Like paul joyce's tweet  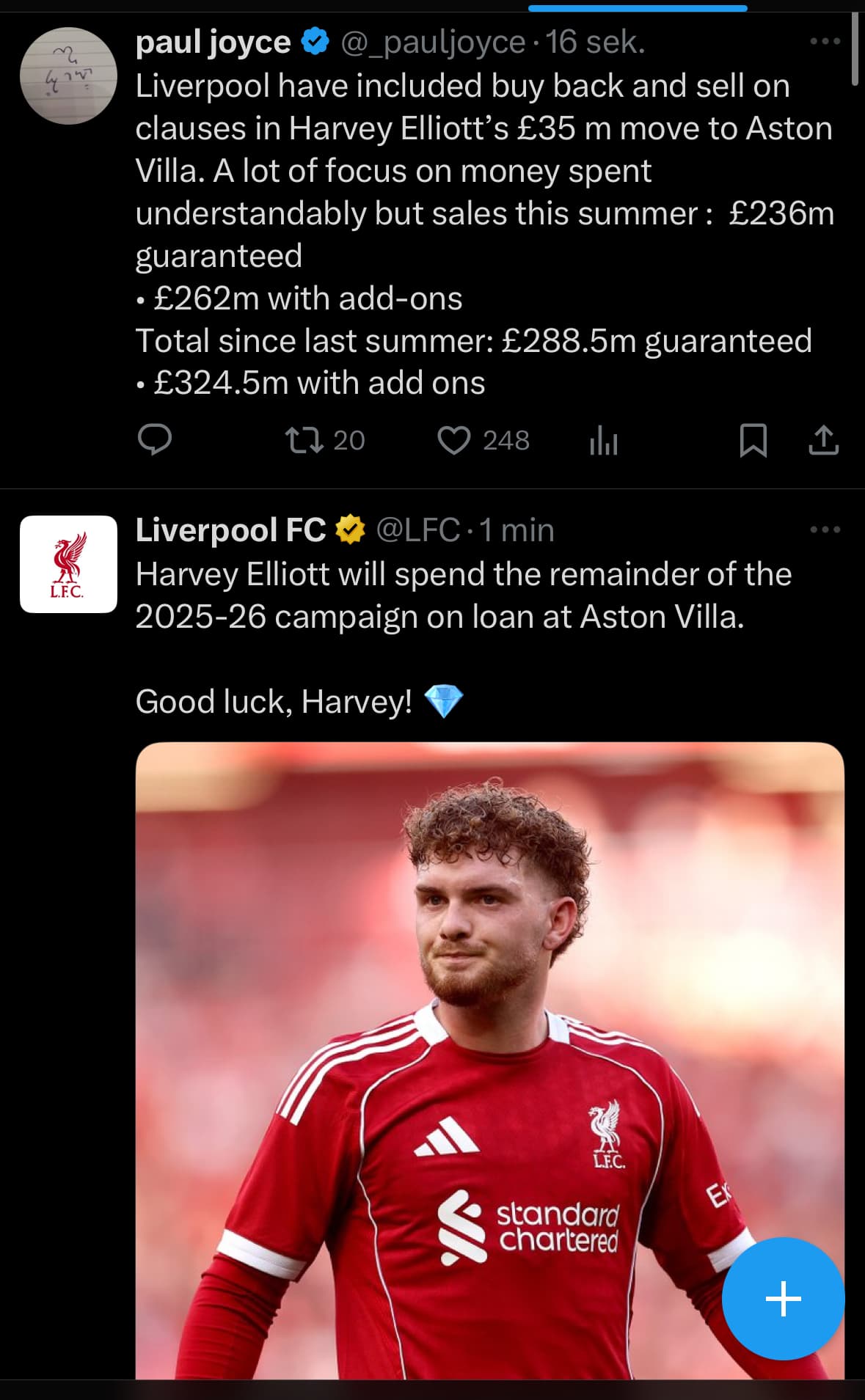click(454, 440)
